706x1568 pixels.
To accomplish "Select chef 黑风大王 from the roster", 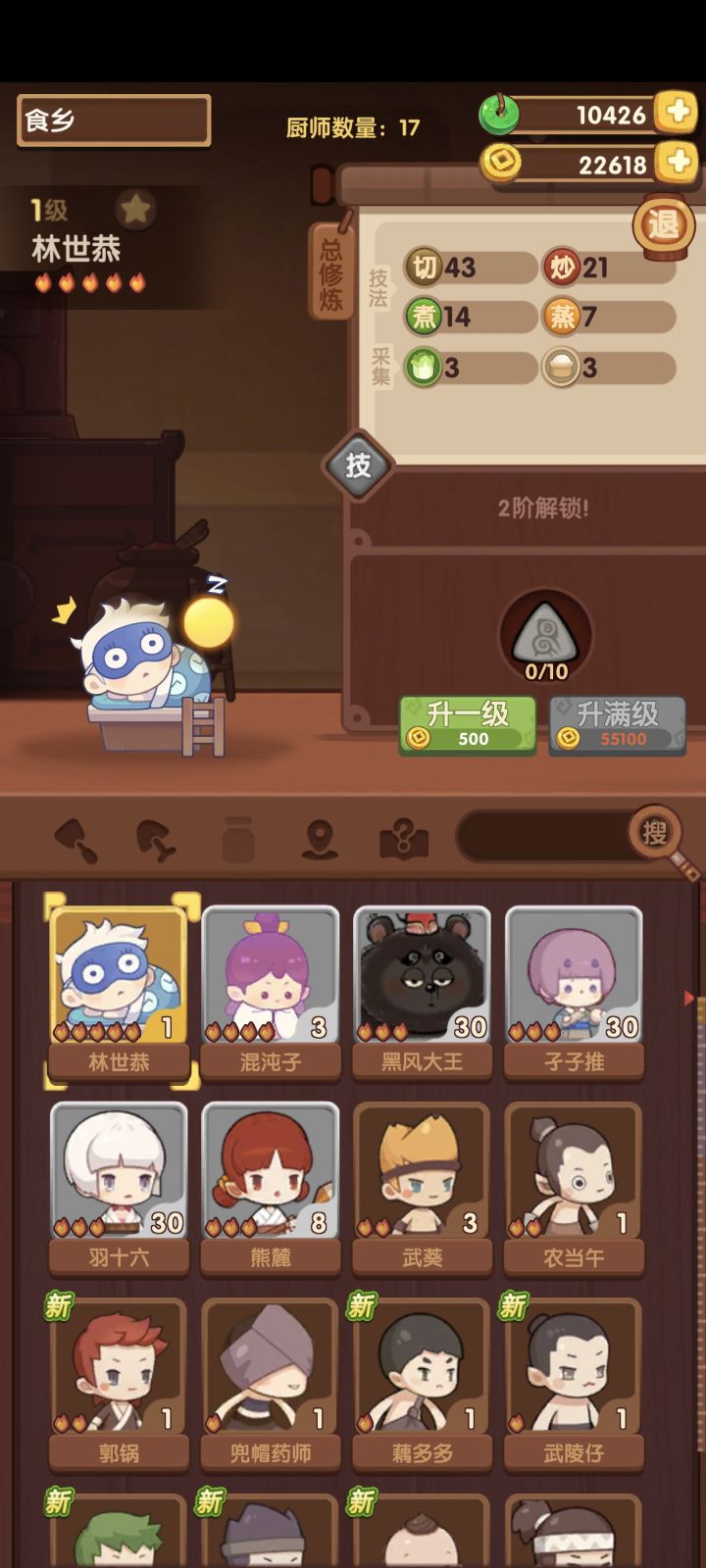I will point(421,980).
